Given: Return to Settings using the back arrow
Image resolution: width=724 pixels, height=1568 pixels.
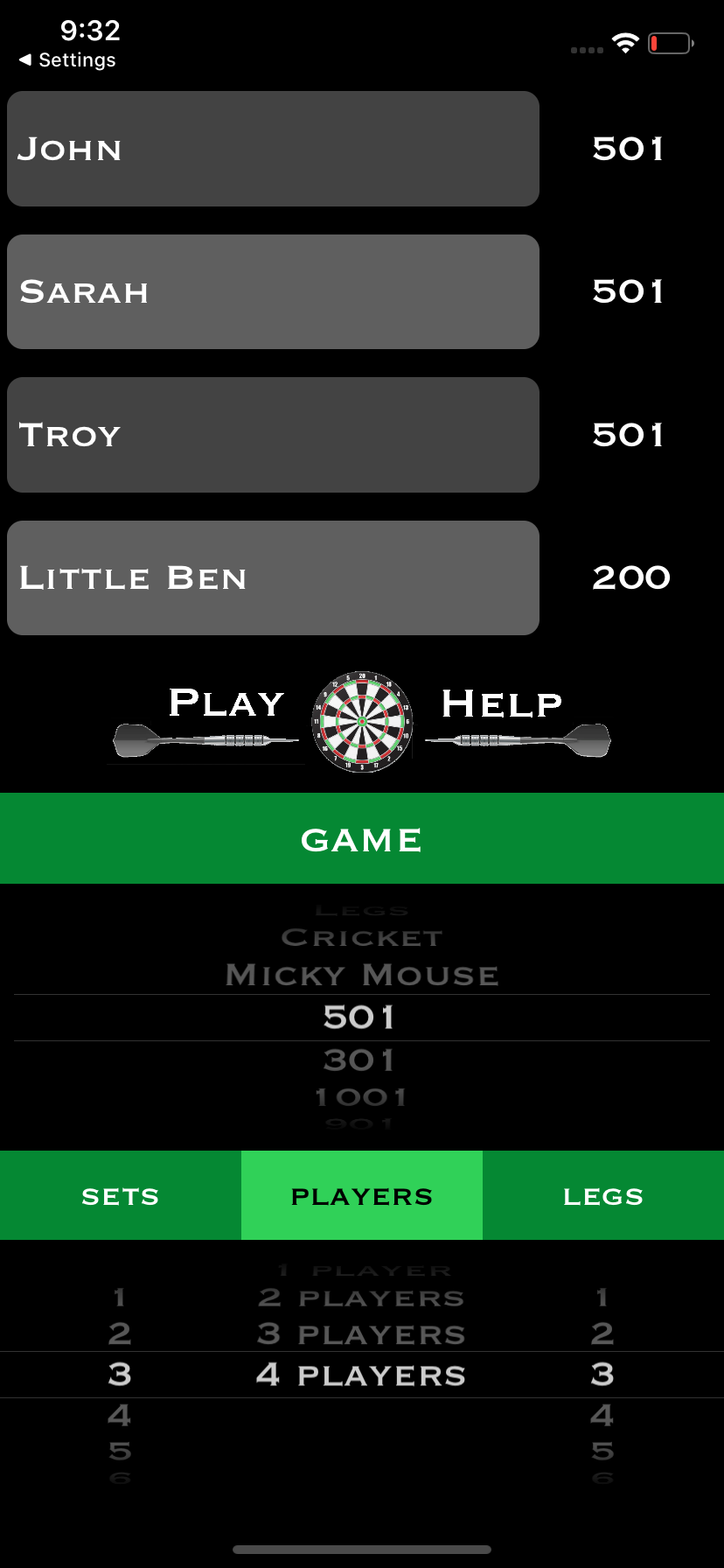Looking at the screenshot, I should 66,59.
